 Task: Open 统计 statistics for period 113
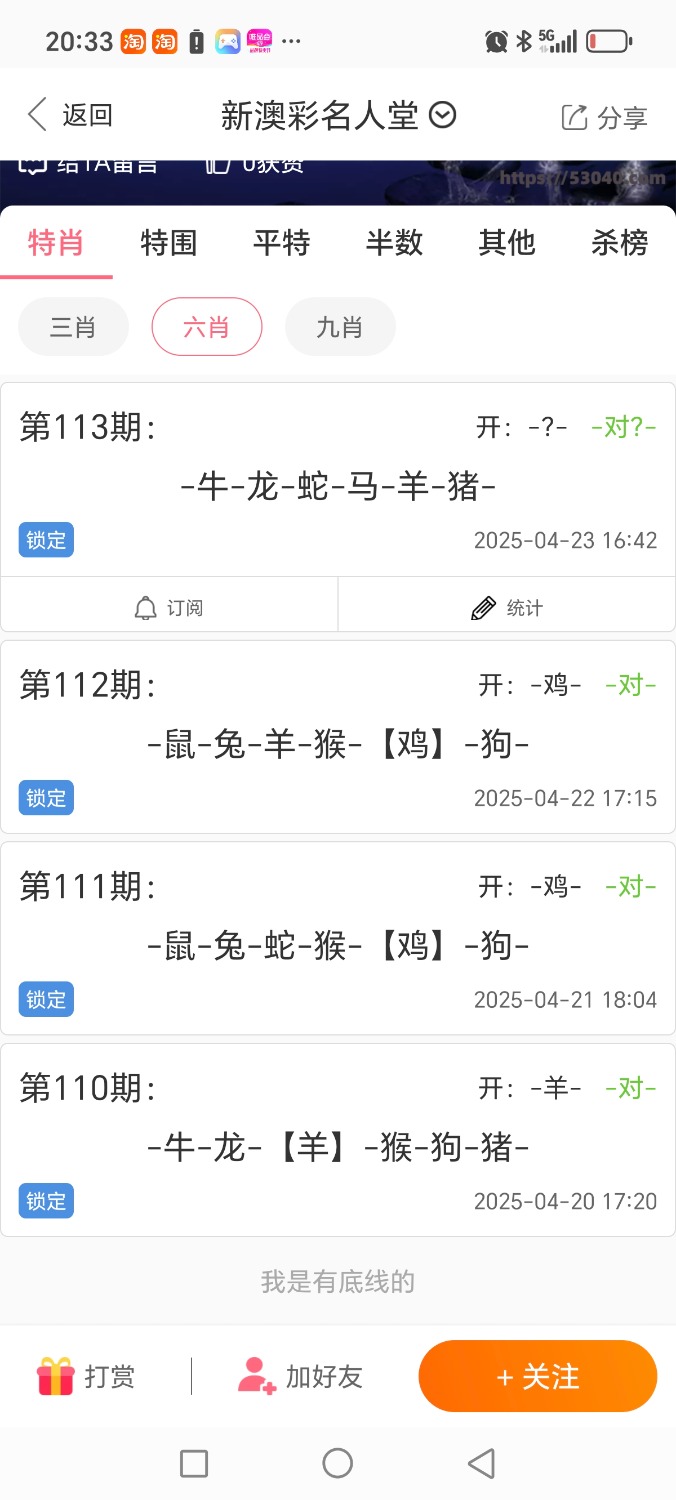click(x=507, y=607)
